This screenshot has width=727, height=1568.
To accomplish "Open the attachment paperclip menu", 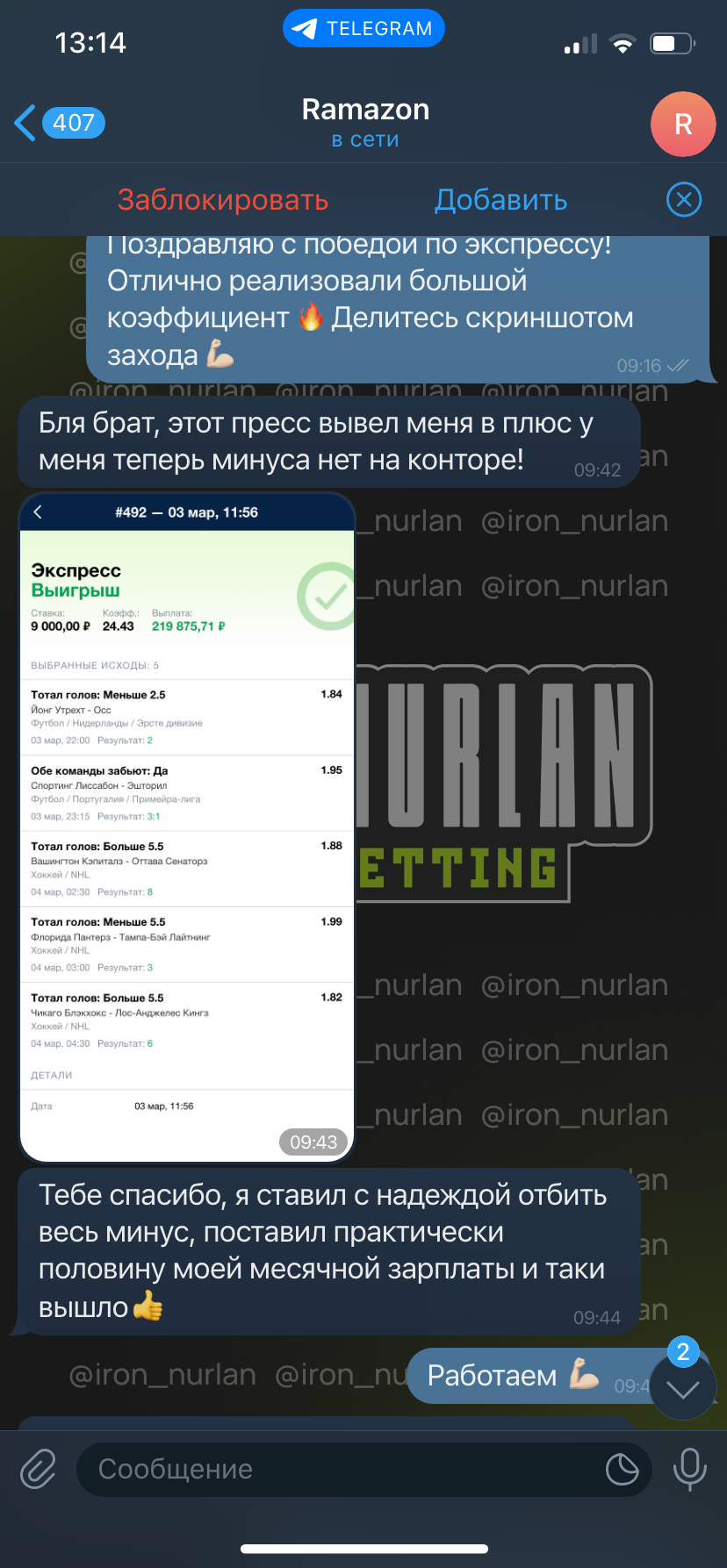I will click(39, 1469).
